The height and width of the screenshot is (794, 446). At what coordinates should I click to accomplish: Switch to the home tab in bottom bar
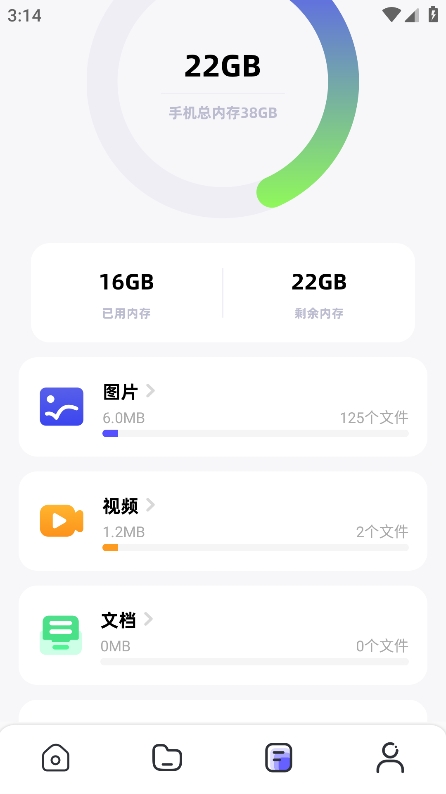(x=56, y=758)
